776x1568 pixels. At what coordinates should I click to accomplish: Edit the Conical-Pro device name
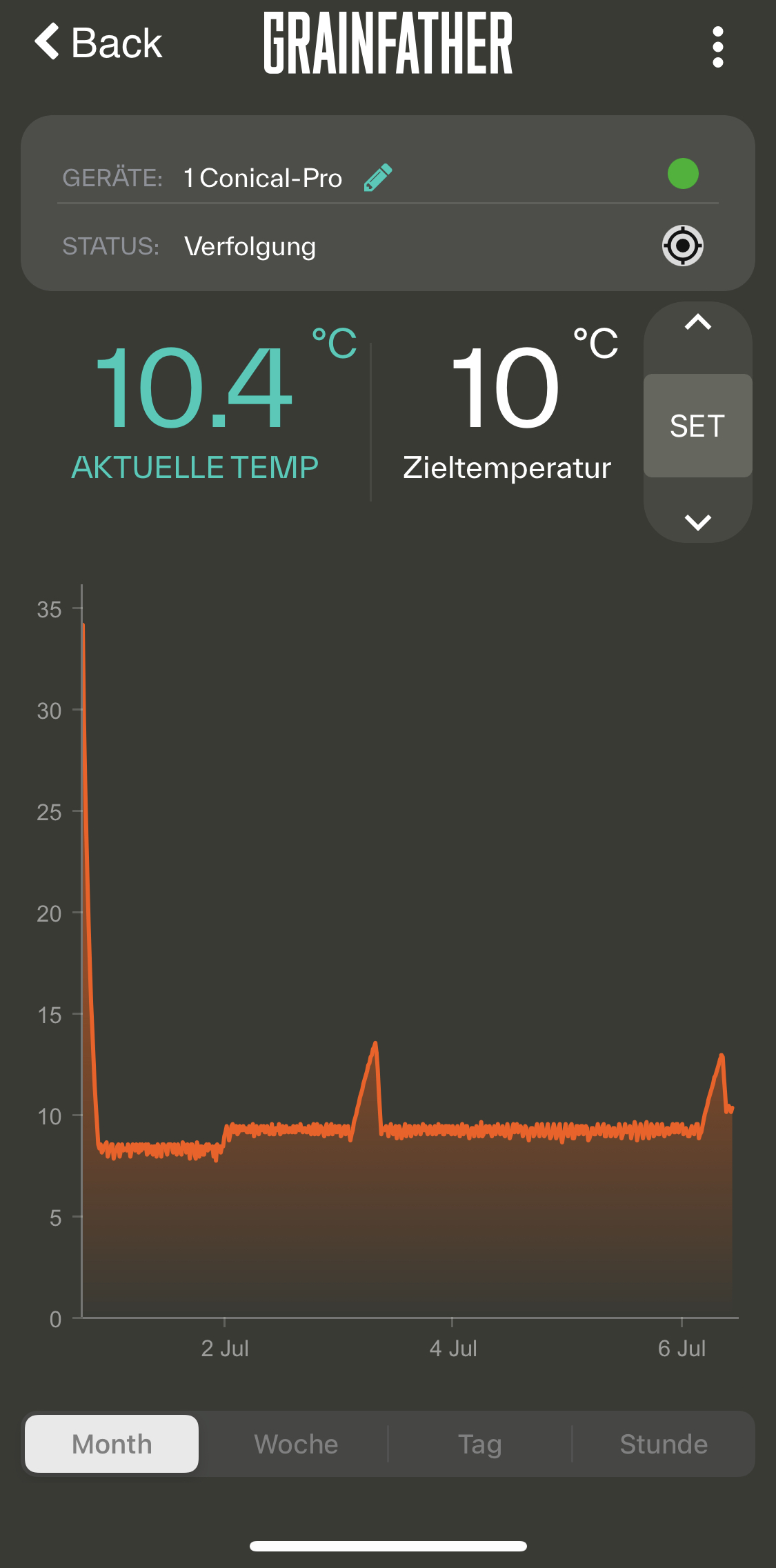point(378,177)
